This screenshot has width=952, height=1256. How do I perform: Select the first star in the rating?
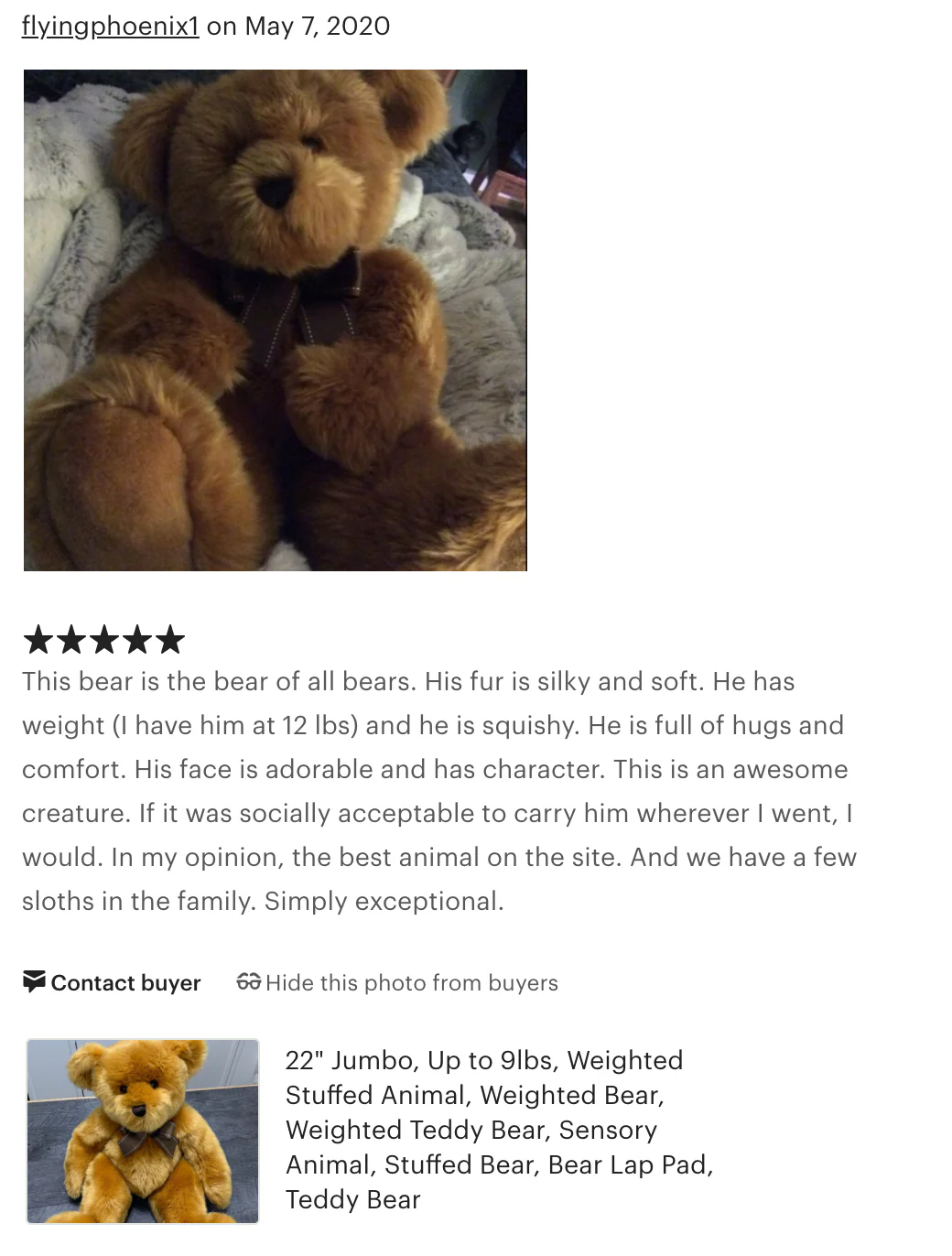(x=40, y=639)
